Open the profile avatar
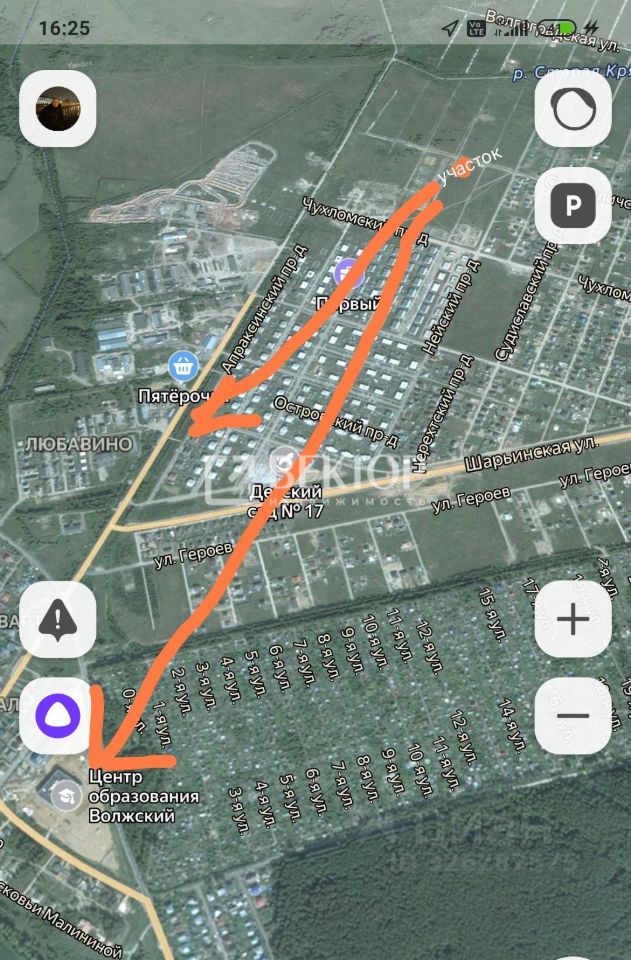The width and height of the screenshot is (631, 960). (58, 109)
